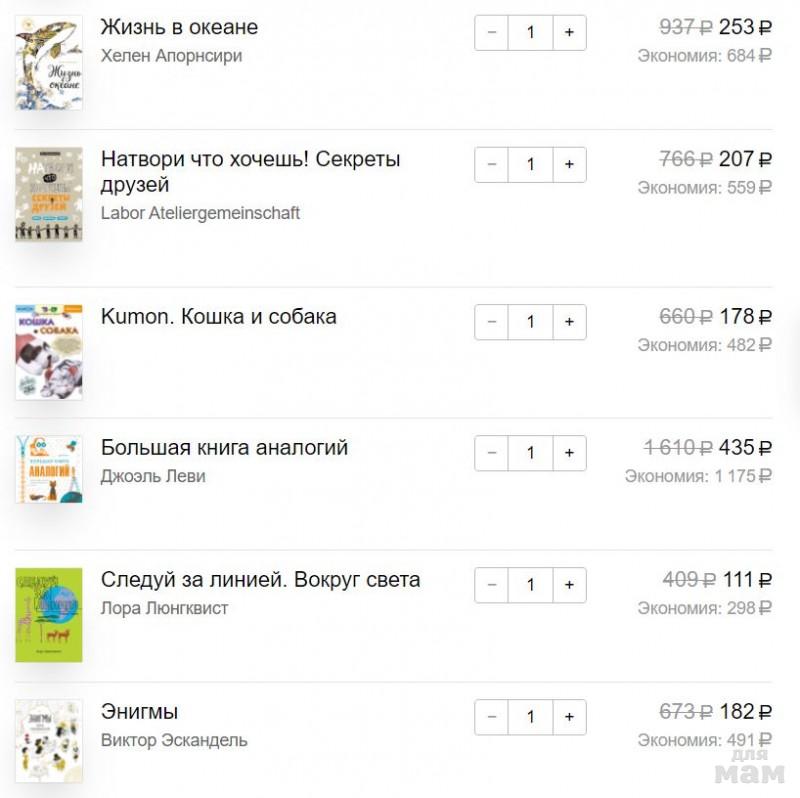Reduce quantity of Натвори что хочешь! Секреты друзей

pyautogui.click(x=491, y=165)
